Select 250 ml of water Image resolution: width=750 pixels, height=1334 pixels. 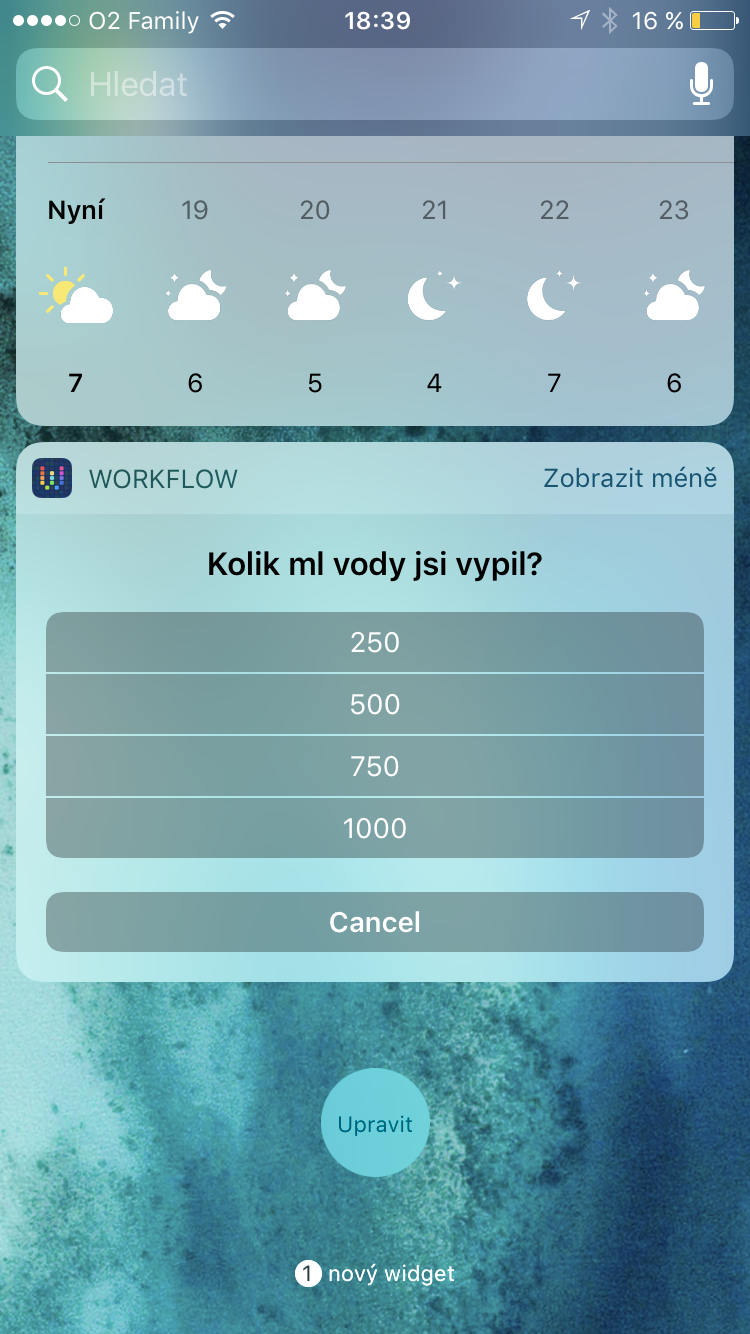click(375, 642)
